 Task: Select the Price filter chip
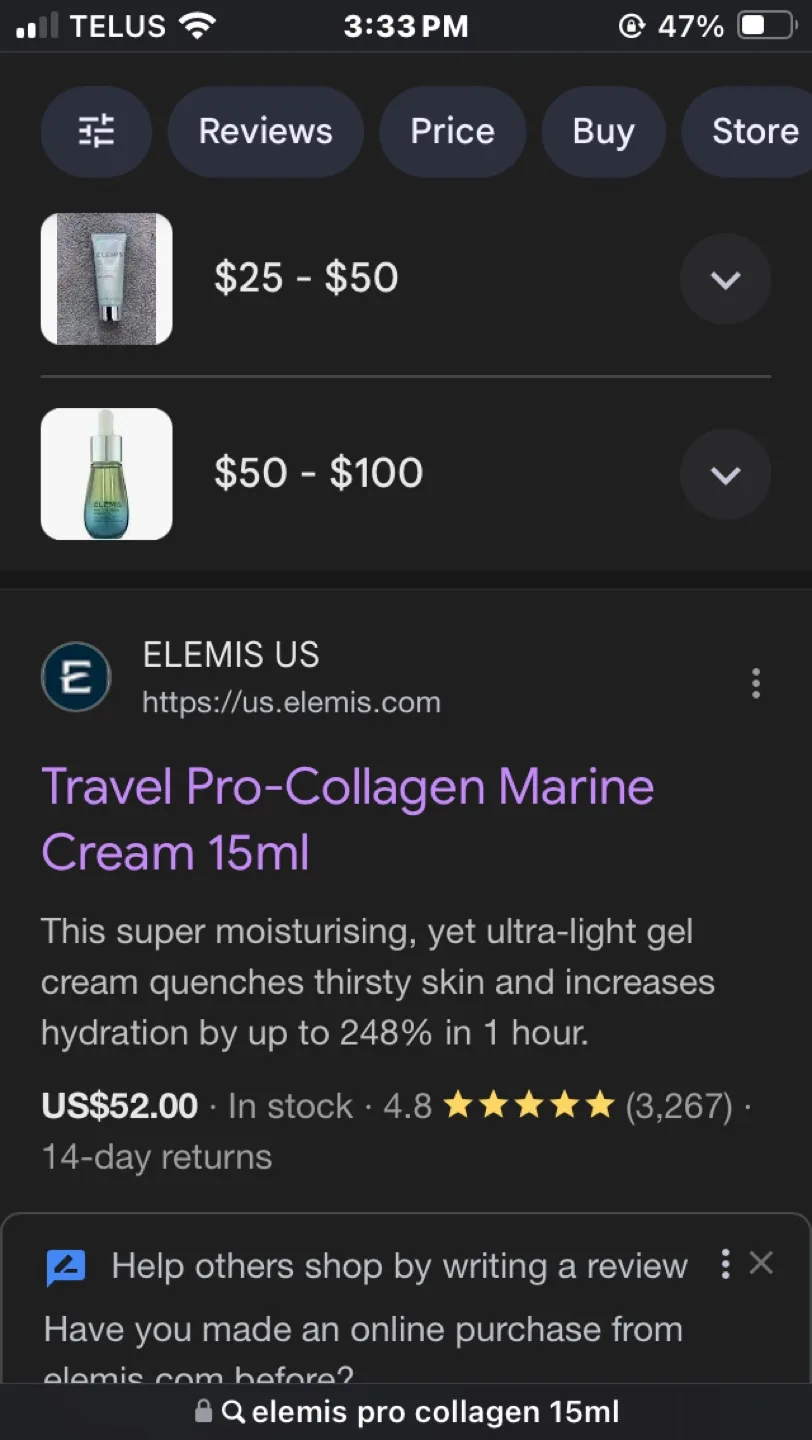coord(452,131)
